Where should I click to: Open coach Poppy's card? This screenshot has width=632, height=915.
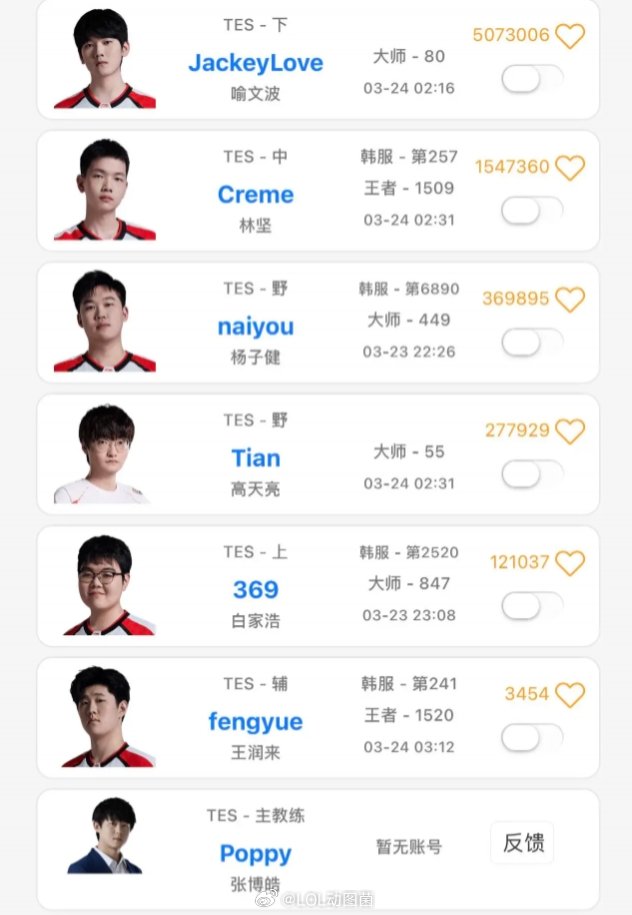pos(255,853)
